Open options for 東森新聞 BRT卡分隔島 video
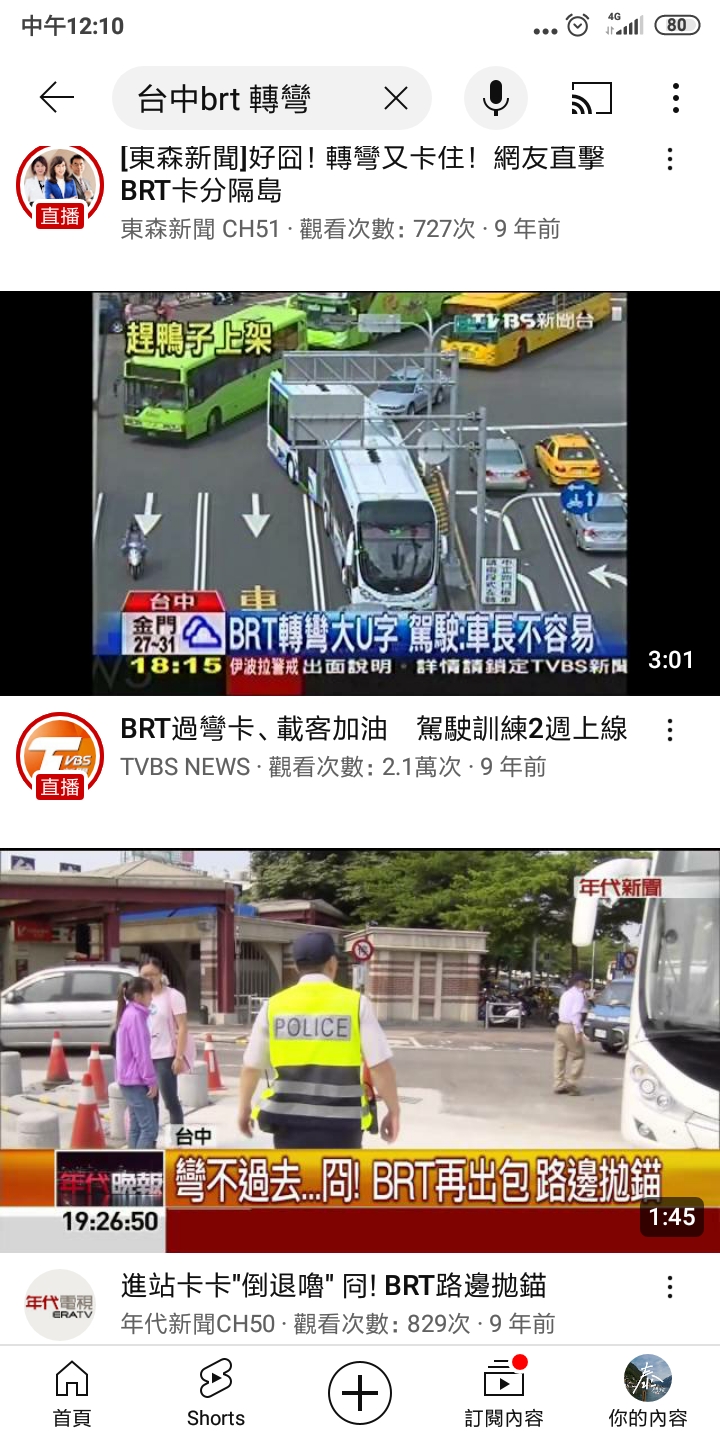720x1440 pixels. [x=670, y=159]
